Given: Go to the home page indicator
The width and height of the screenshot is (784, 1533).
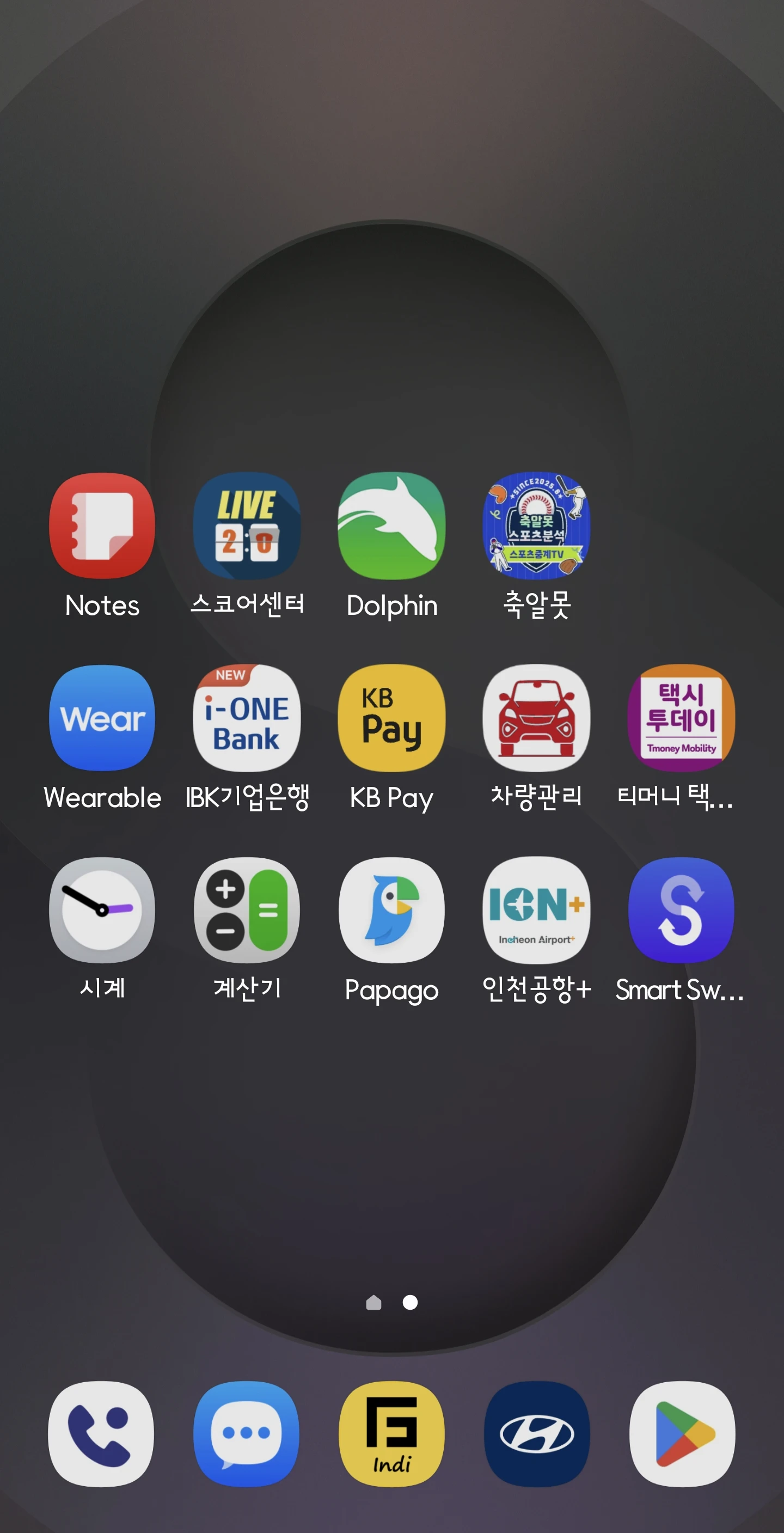Looking at the screenshot, I should (x=373, y=1303).
